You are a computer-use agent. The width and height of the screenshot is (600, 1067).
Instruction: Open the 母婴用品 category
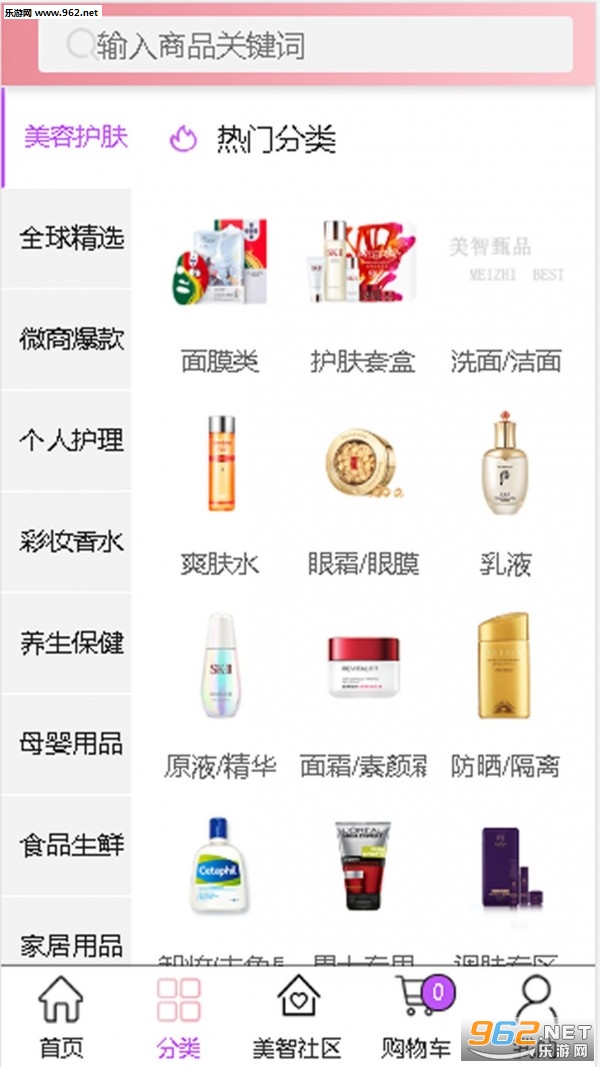pyautogui.click(x=66, y=743)
